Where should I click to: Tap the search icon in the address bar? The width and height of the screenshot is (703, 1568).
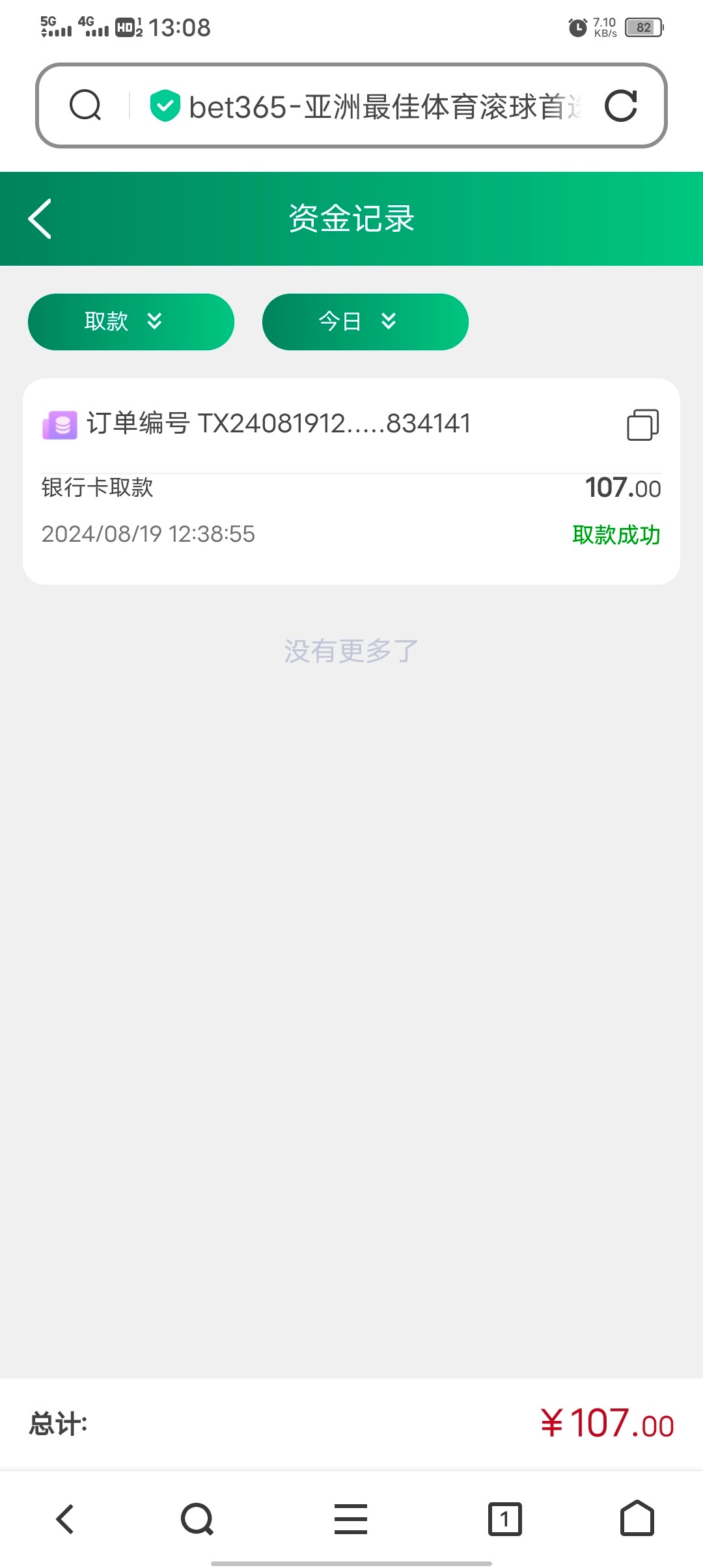click(85, 105)
